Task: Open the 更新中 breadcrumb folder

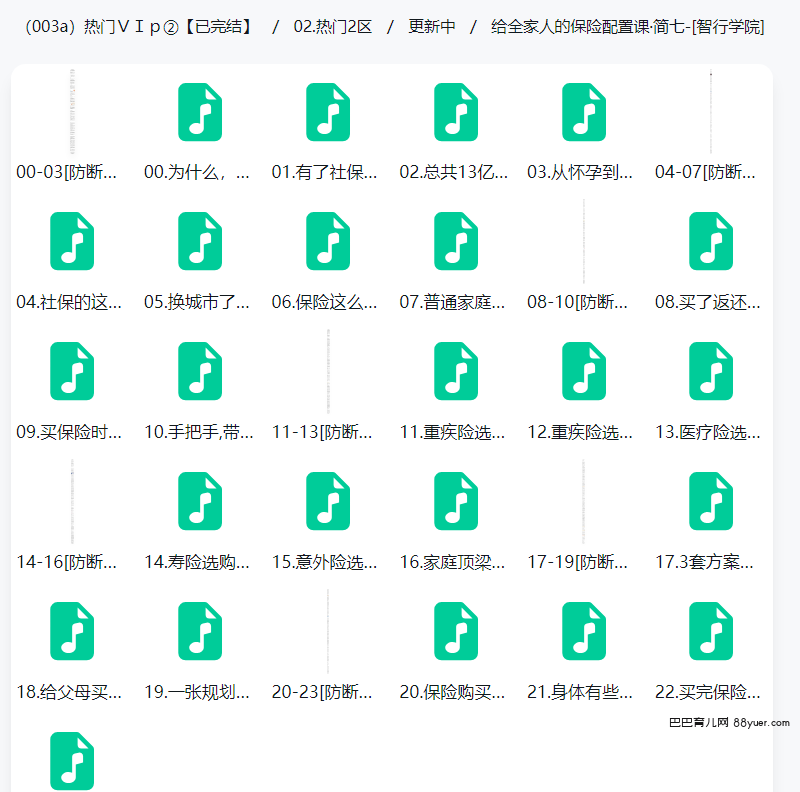Action: (x=431, y=27)
